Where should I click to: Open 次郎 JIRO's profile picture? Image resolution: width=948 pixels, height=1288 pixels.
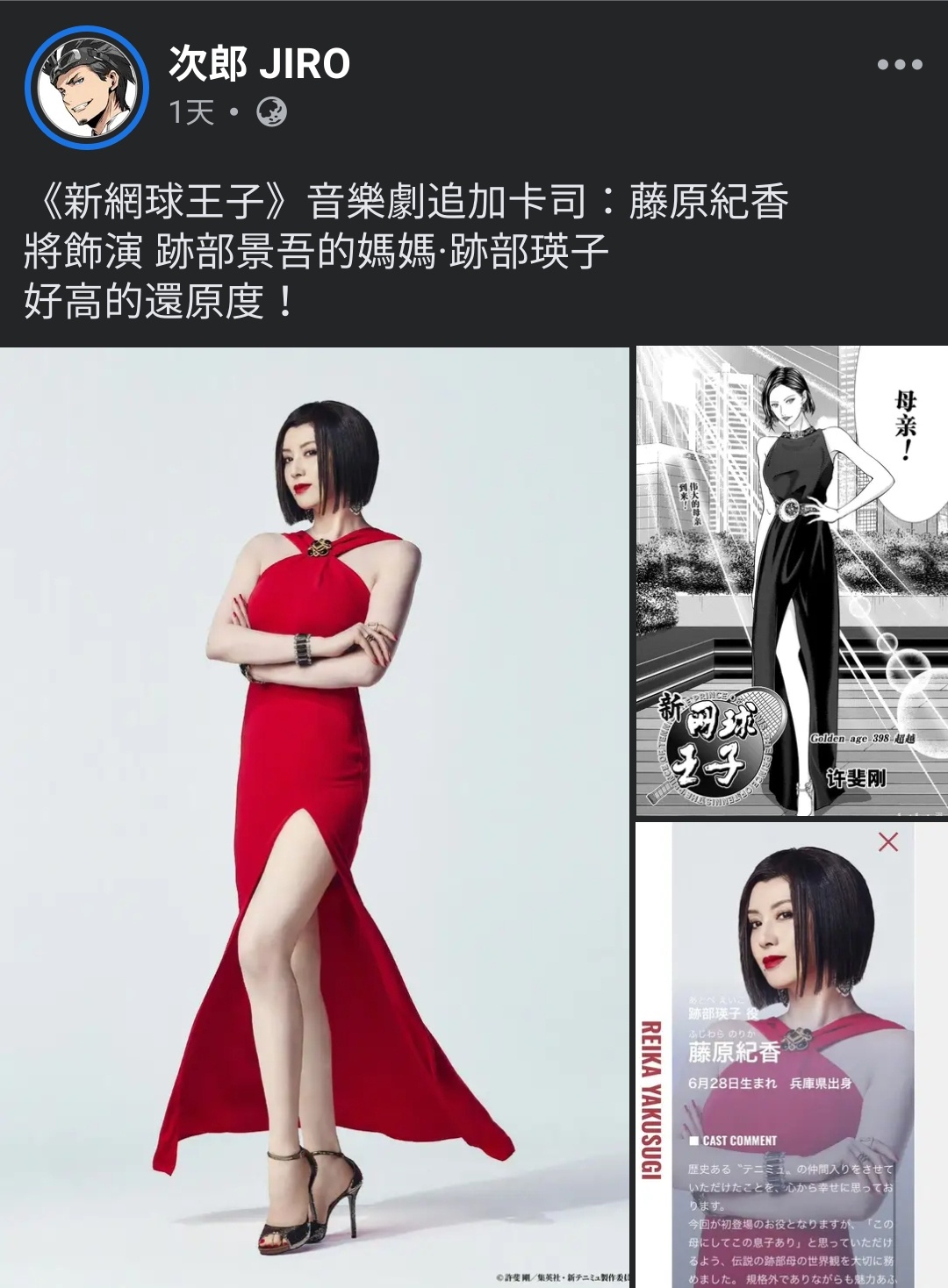[87, 88]
